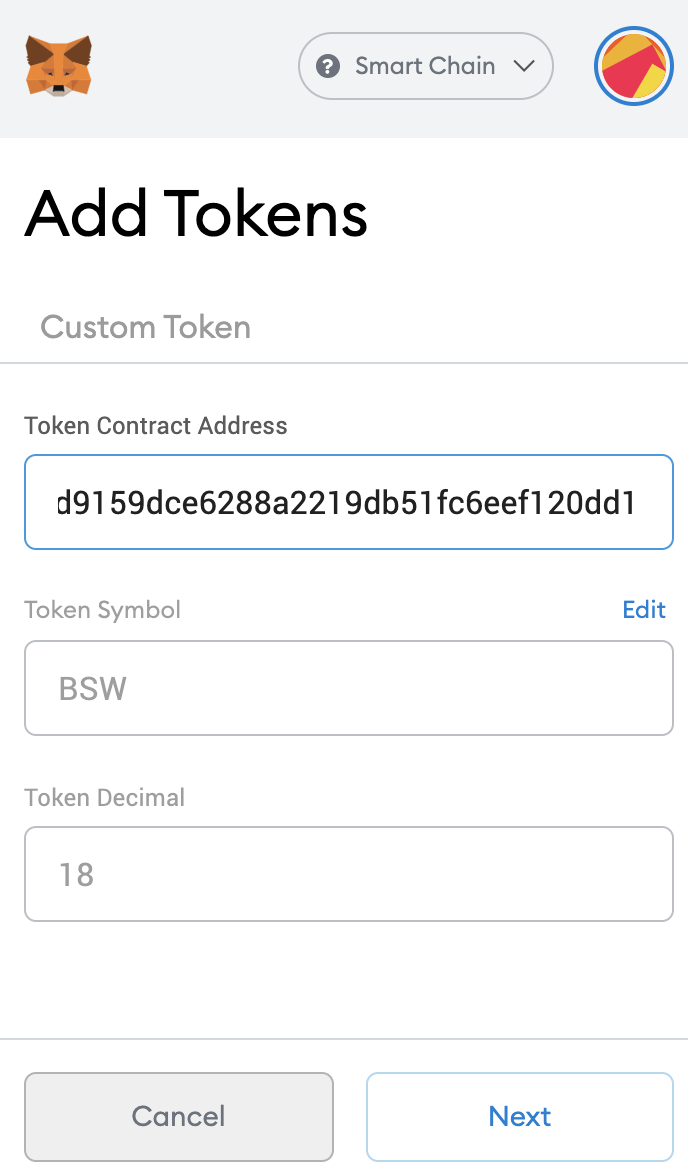Continue with the Next button
This screenshot has height=1172, width=688.
[520, 1117]
